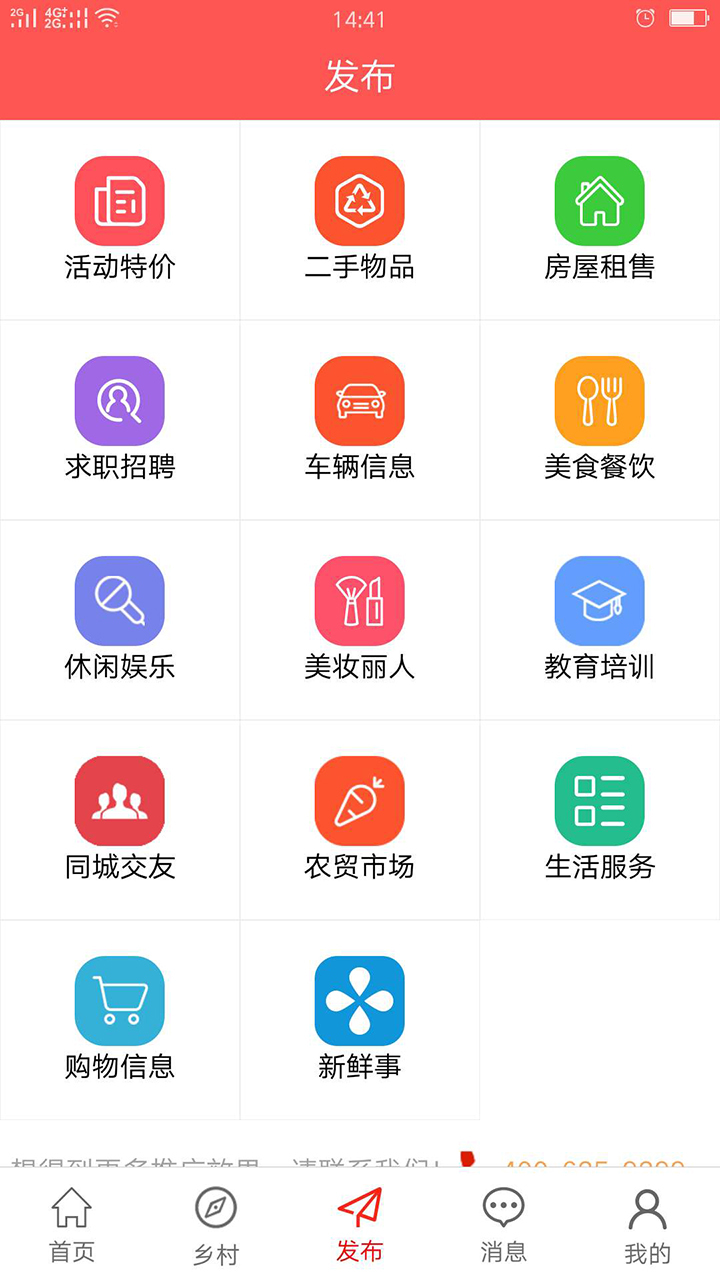Select the 教育培训 category
Screen dimensions: 720x1280
click(x=600, y=620)
